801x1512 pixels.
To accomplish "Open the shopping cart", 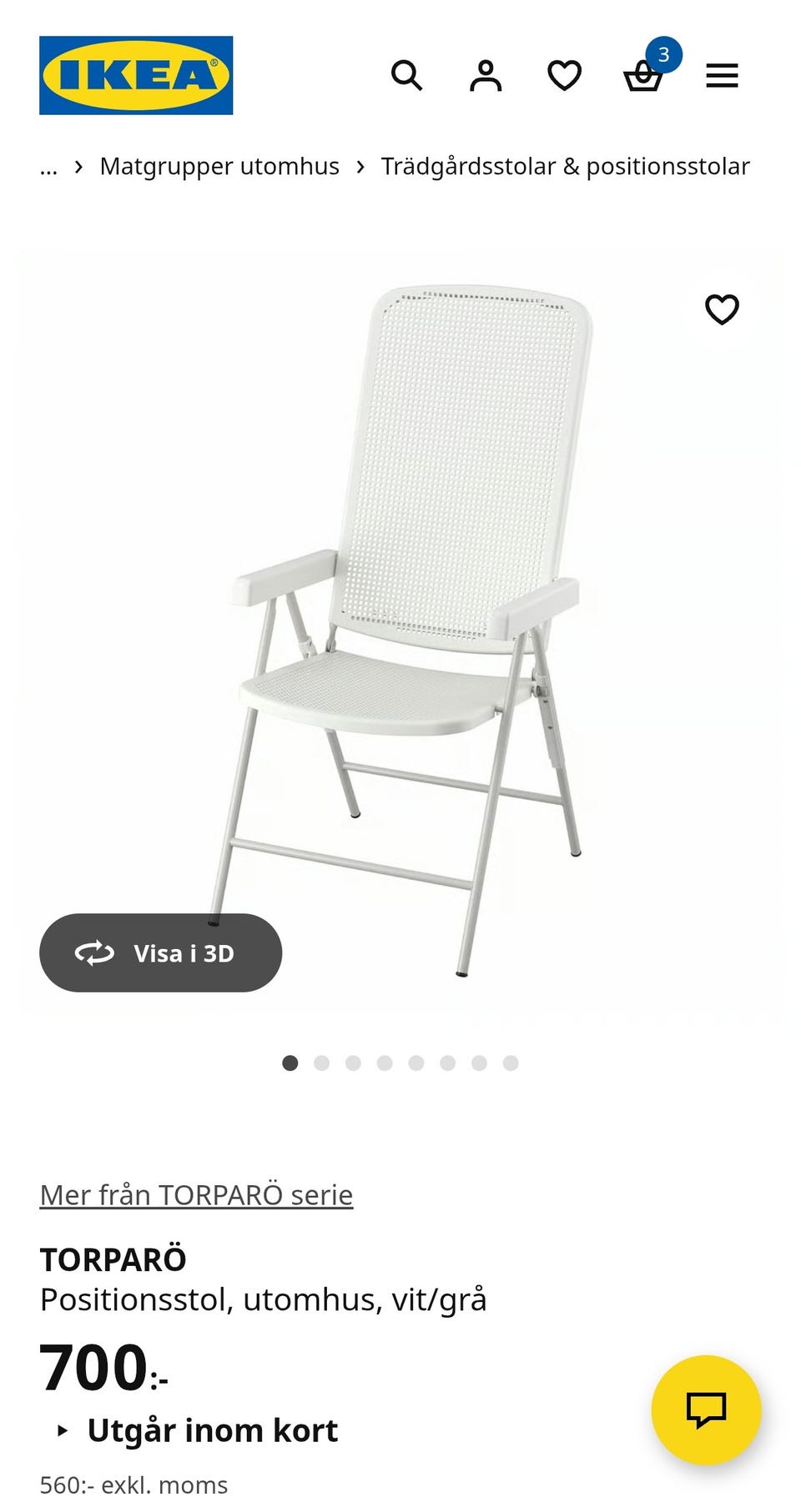I will (642, 76).
